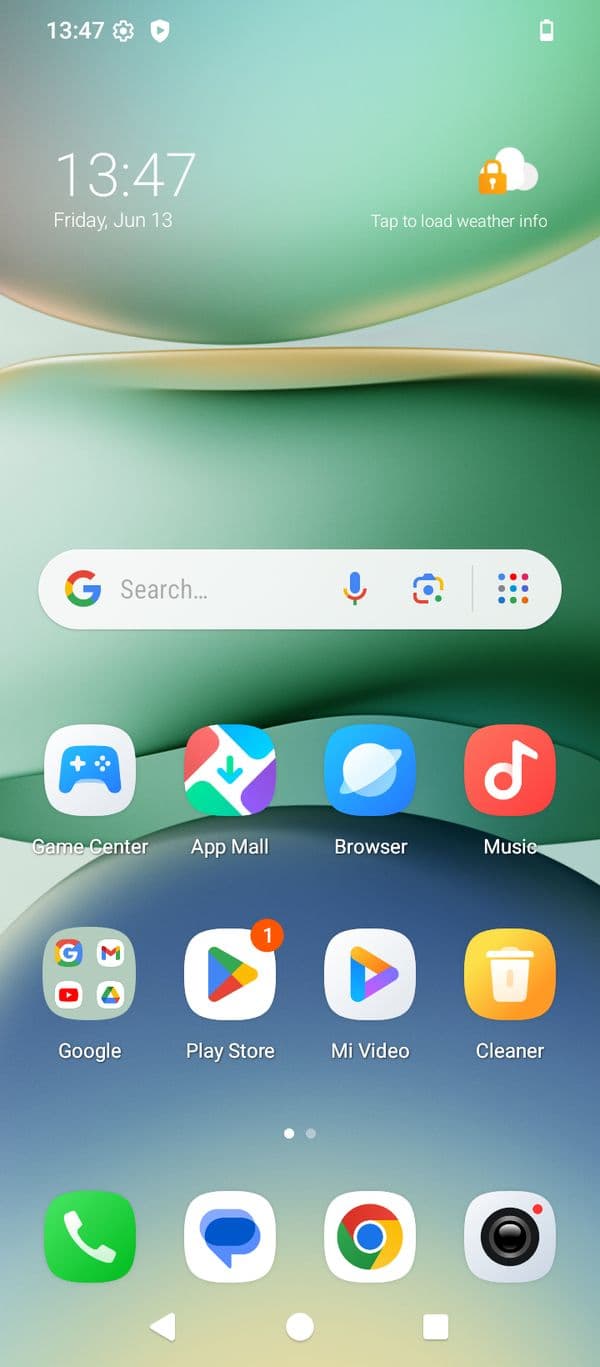Open the Cleaner app
This screenshot has height=1367, width=600.
(510, 974)
